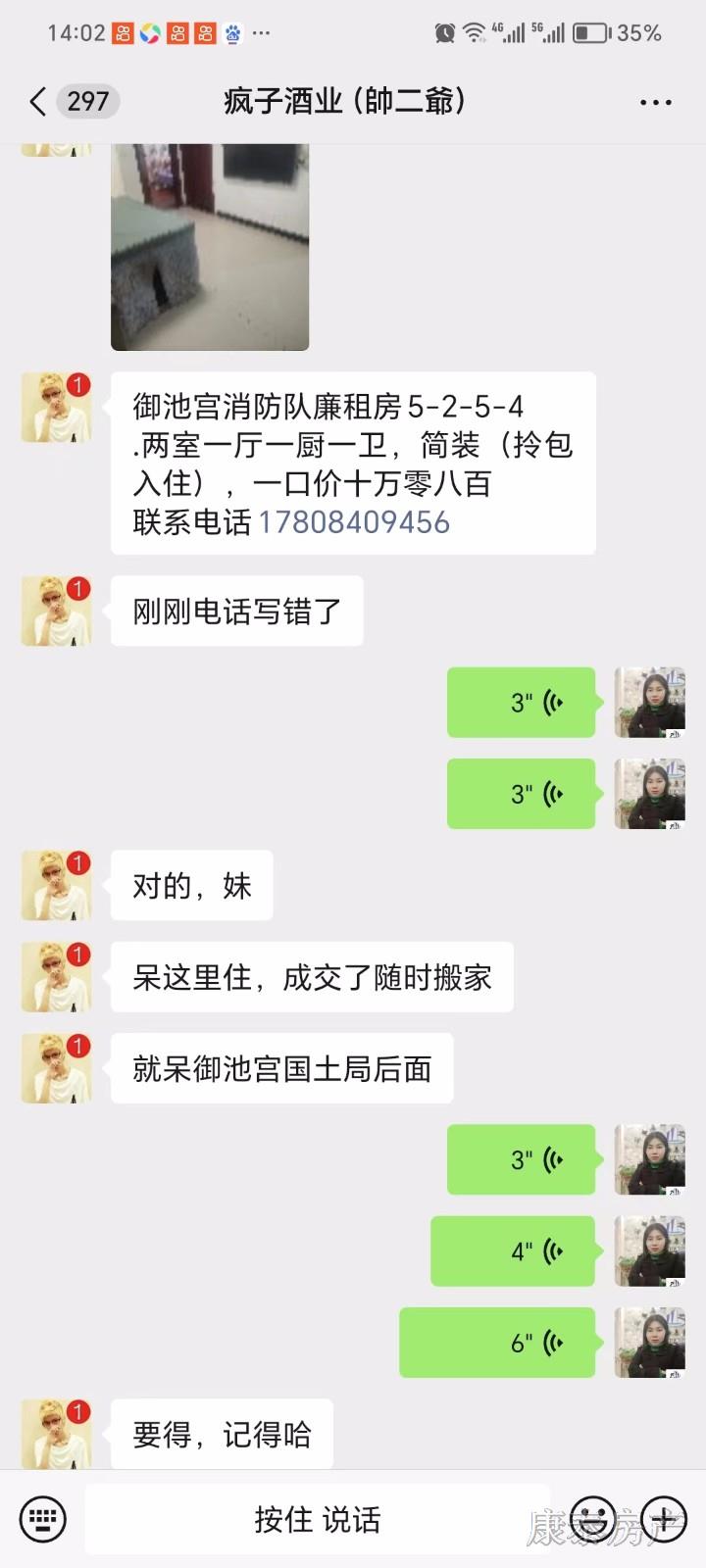Open contact avatar beside 刚刚电话写错了
The image size is (706, 1568).
point(57,612)
